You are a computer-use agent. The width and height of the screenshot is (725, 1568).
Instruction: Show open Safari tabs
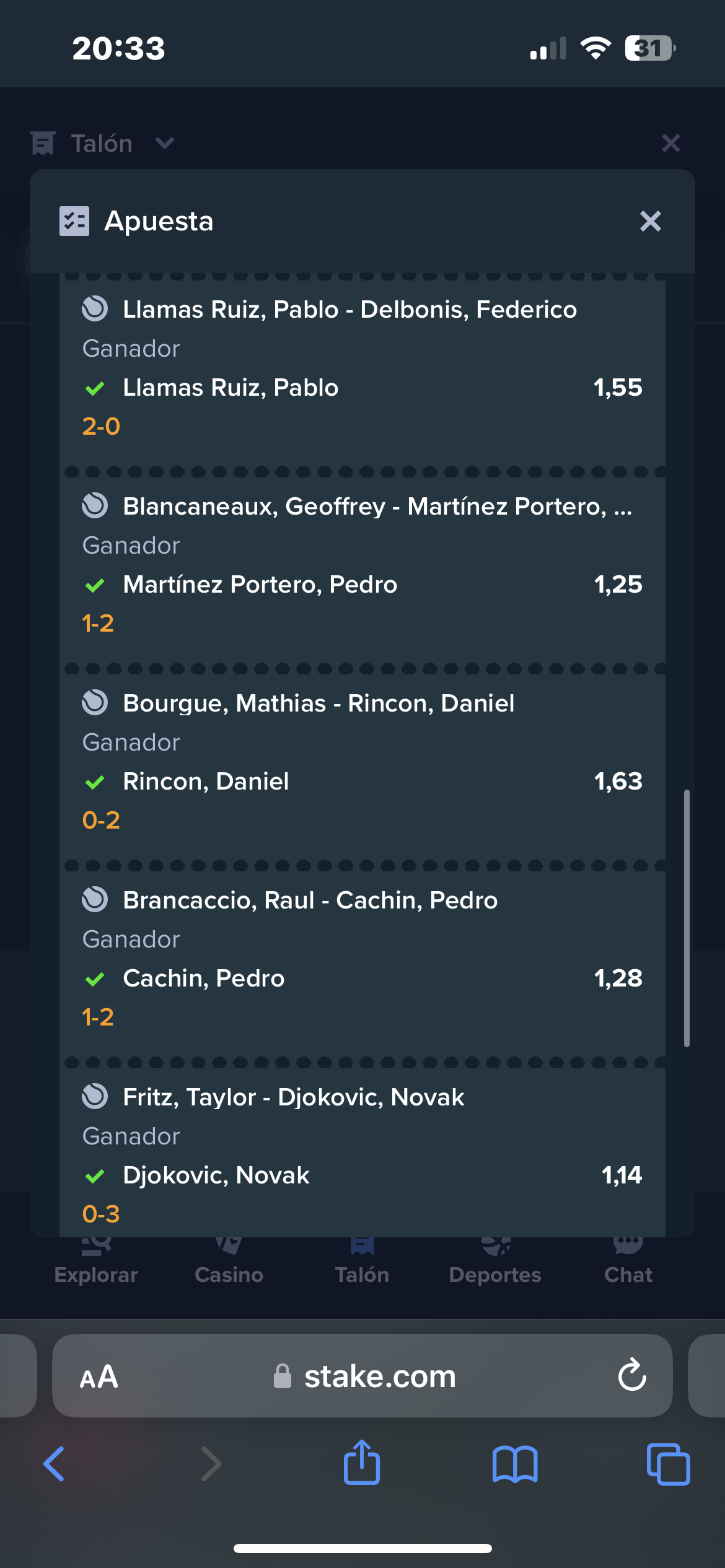pyautogui.click(x=668, y=1464)
